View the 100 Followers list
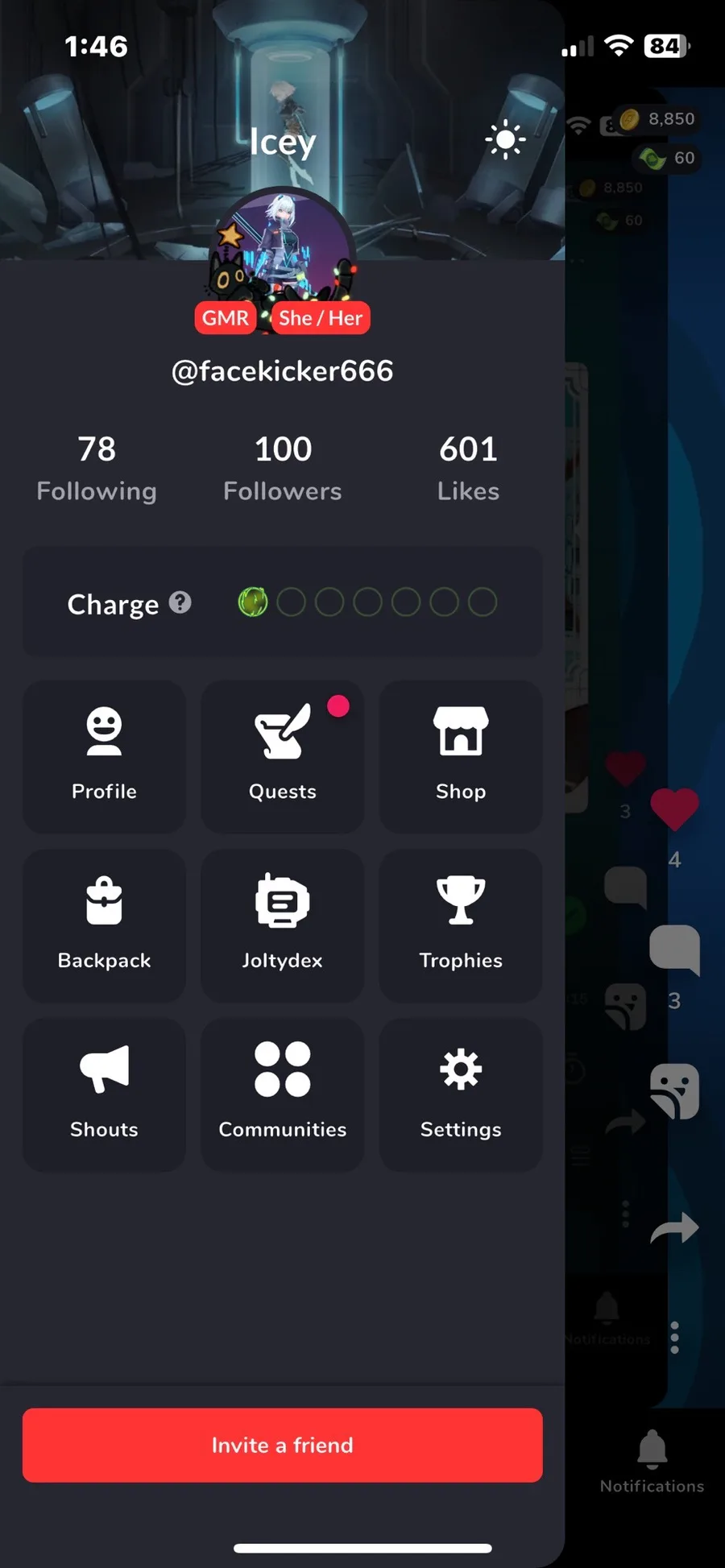Viewport: 725px width, 1568px height. click(x=283, y=468)
